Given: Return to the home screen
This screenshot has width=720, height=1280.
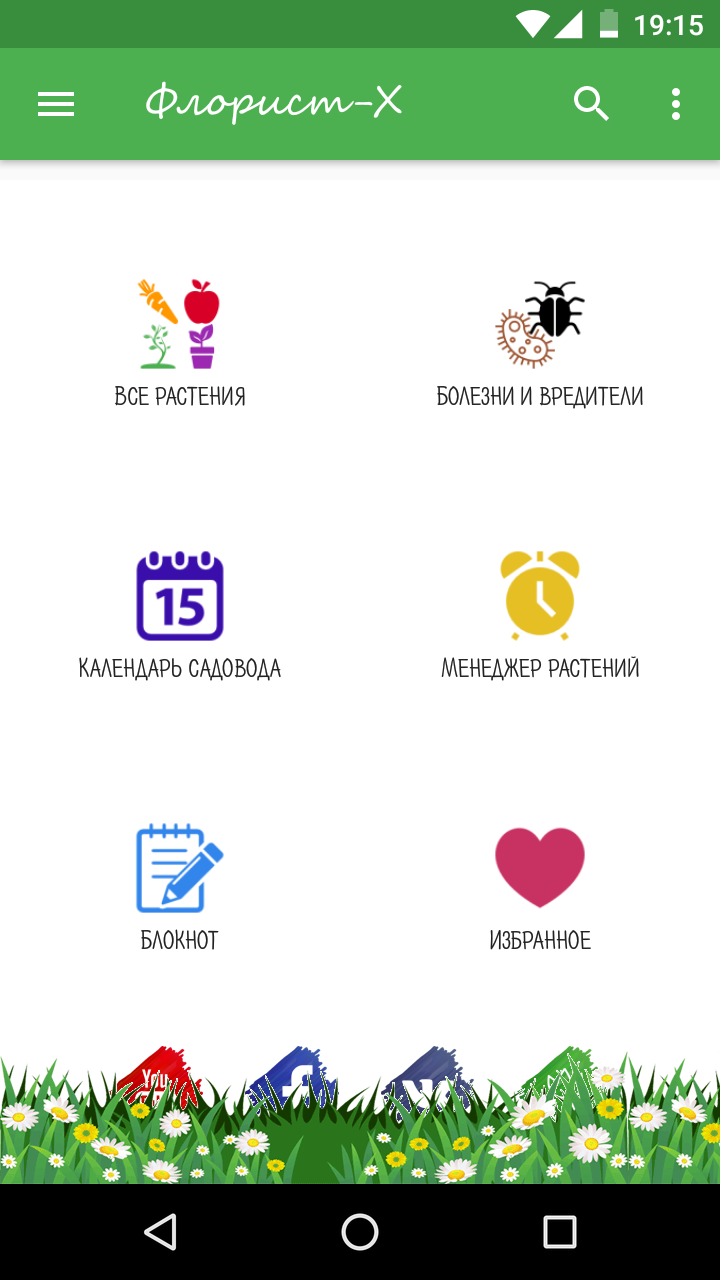Looking at the screenshot, I should point(360,1232).
